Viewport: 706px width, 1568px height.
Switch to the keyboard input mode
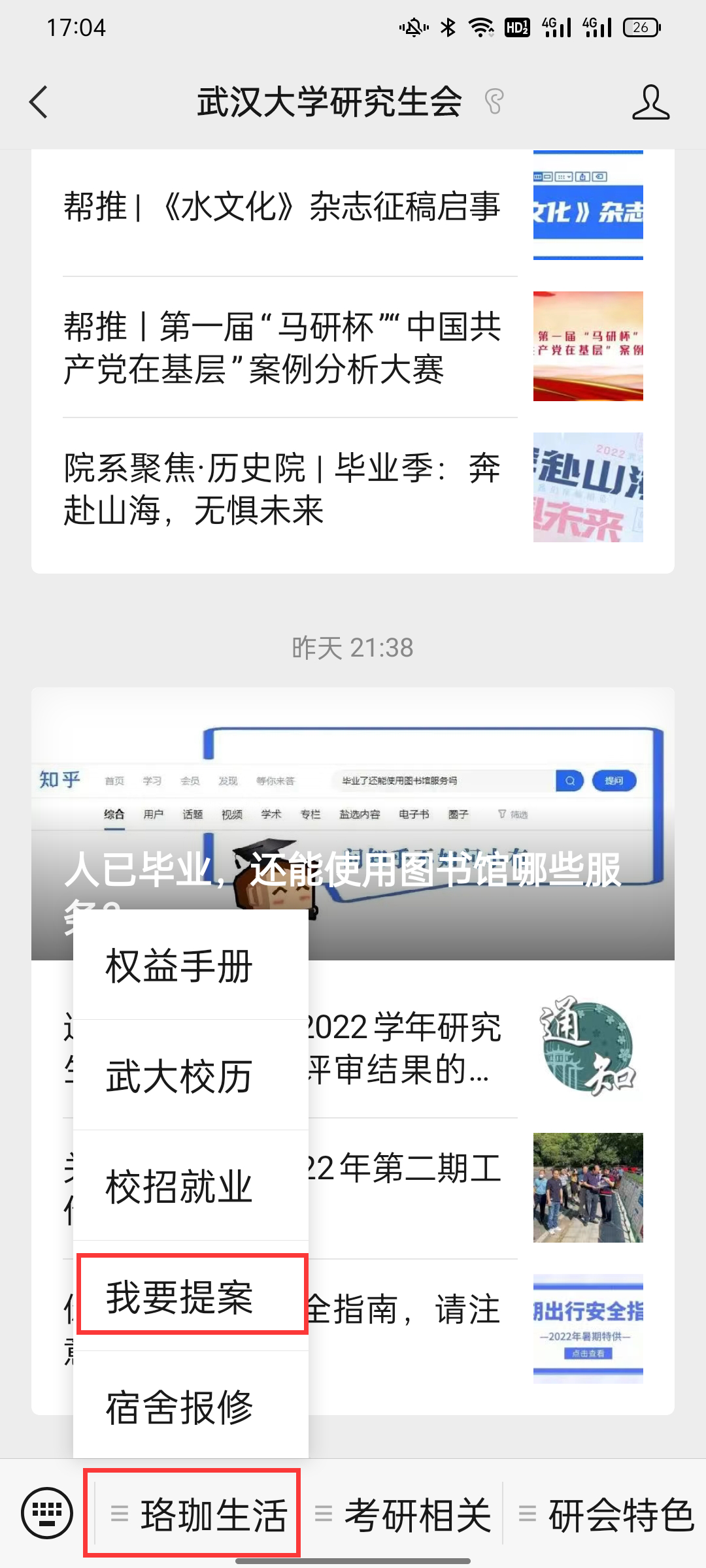click(47, 1513)
